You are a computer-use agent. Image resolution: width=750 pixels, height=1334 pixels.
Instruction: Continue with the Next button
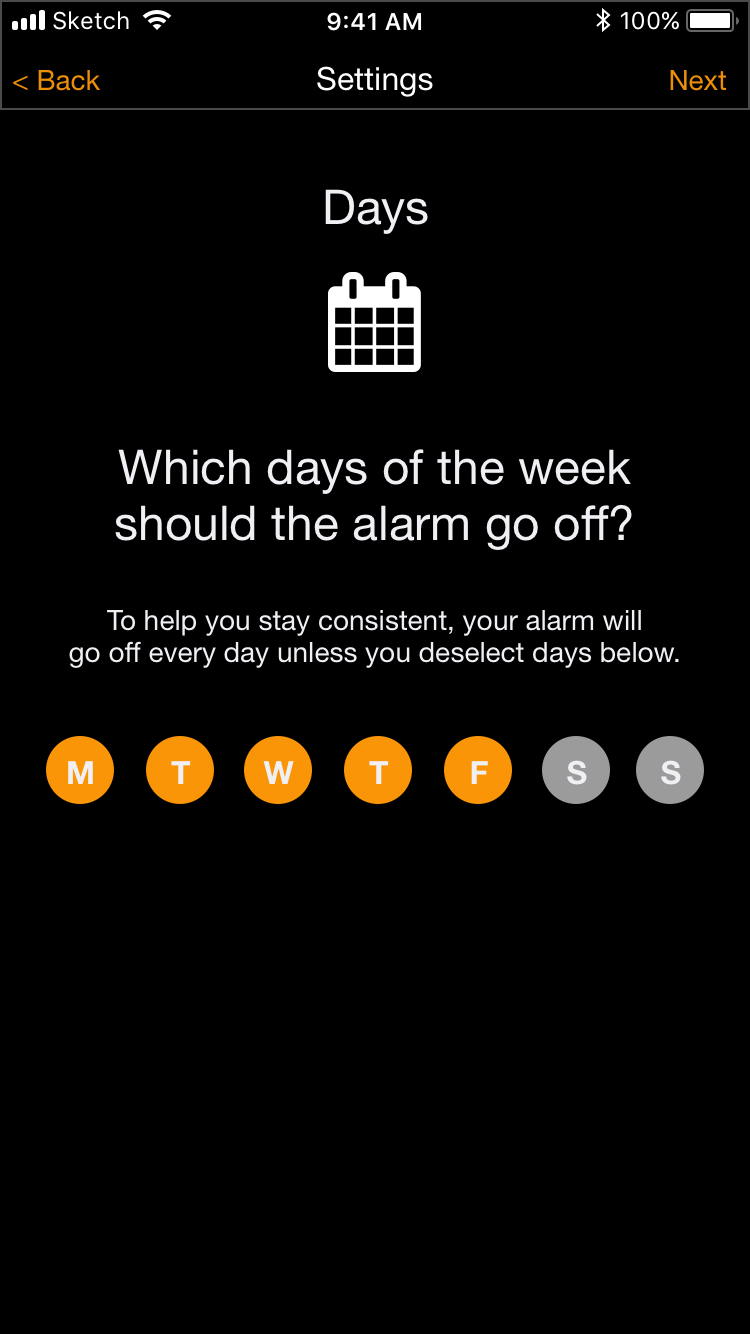(x=697, y=81)
